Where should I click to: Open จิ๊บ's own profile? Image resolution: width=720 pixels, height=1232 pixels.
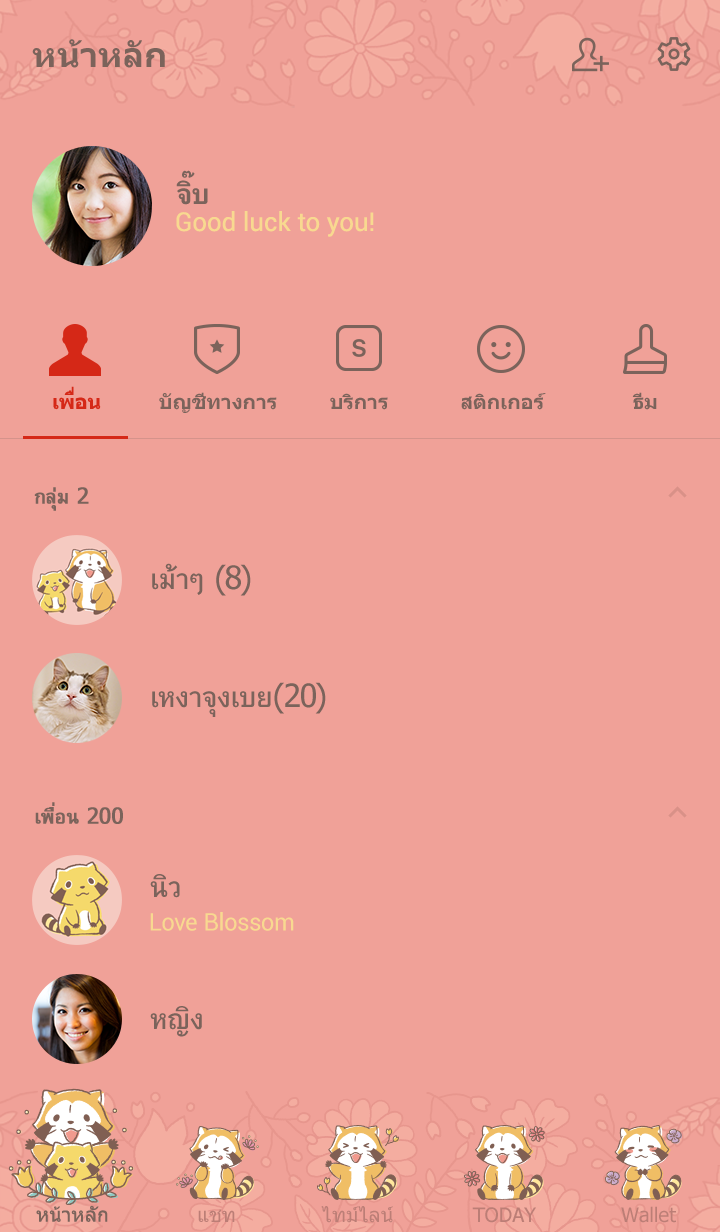92,206
